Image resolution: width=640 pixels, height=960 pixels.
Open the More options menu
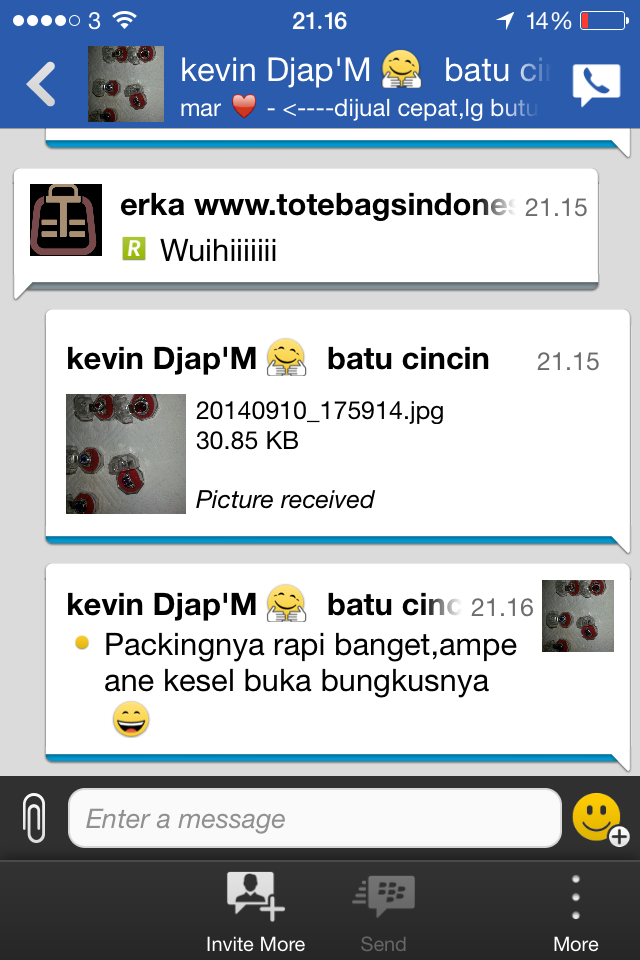coord(575,908)
